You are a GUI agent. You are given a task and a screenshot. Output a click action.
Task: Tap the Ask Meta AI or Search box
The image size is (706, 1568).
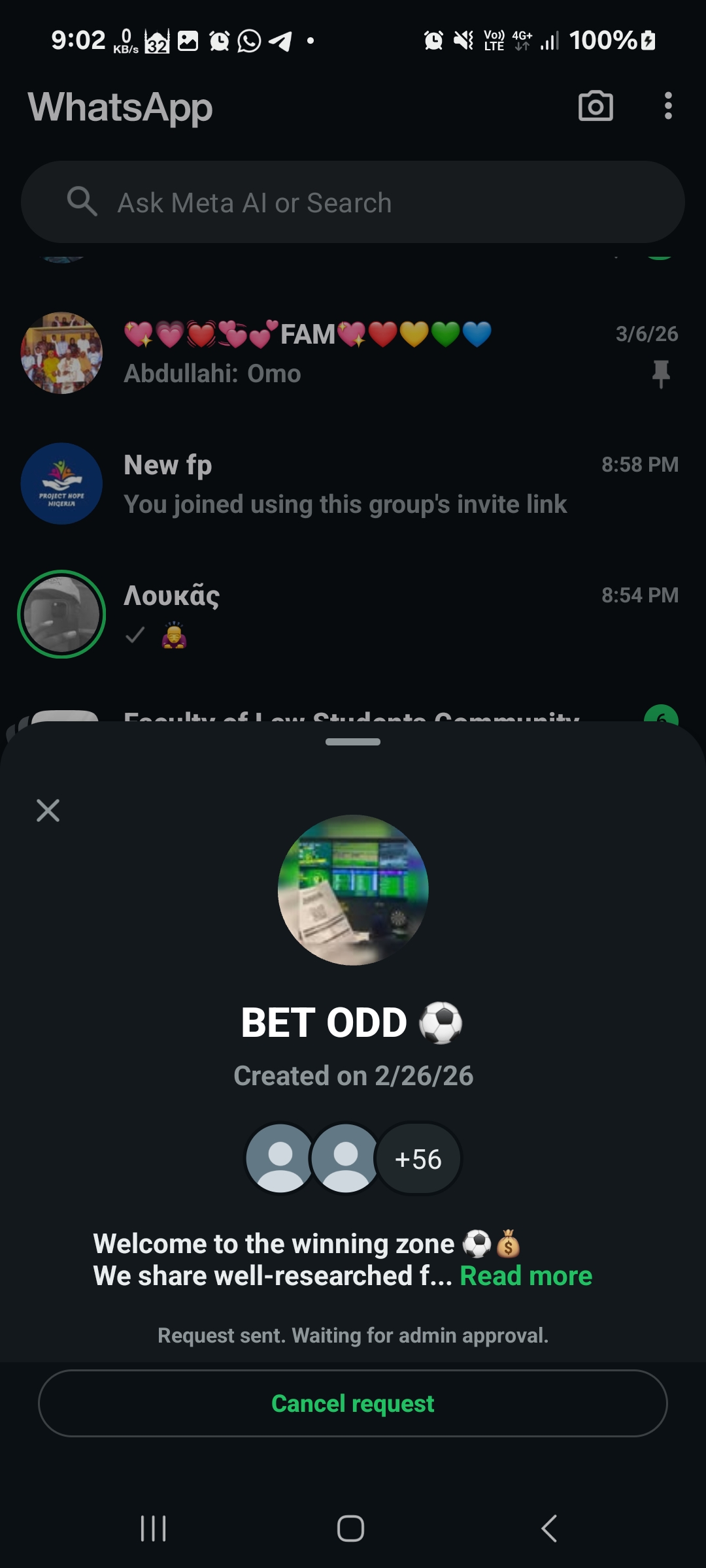(353, 203)
